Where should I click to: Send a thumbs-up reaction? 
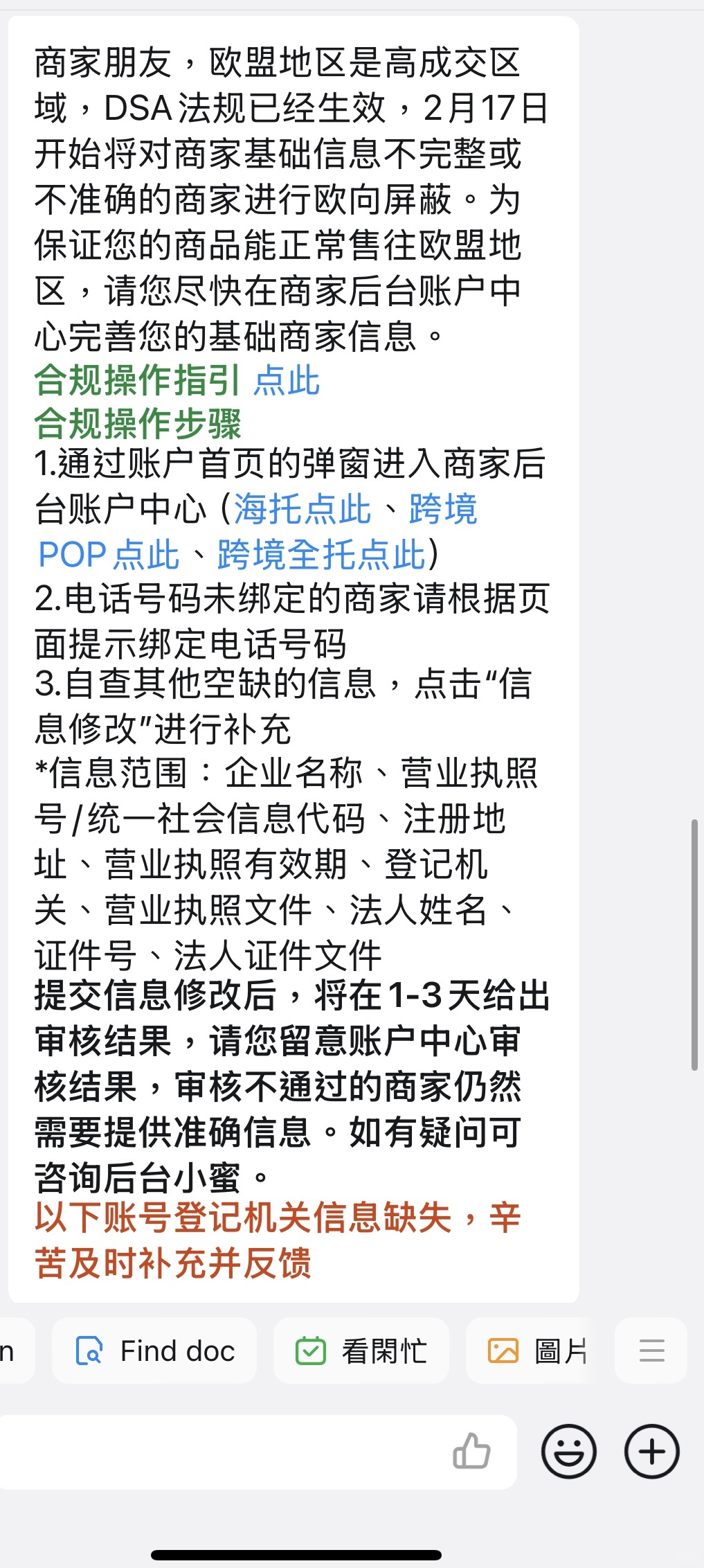tap(471, 1451)
